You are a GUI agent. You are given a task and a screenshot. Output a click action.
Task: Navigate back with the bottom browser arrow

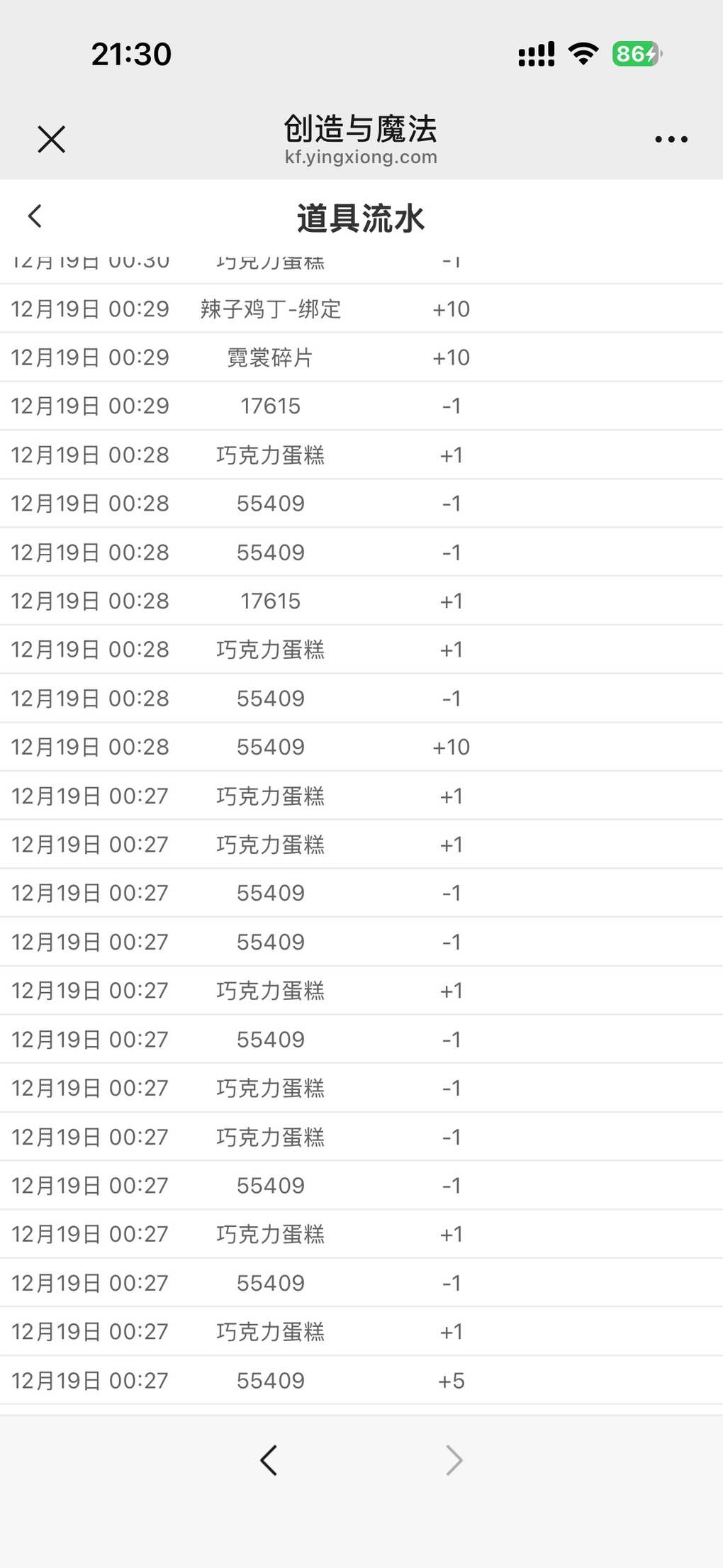[269, 1460]
